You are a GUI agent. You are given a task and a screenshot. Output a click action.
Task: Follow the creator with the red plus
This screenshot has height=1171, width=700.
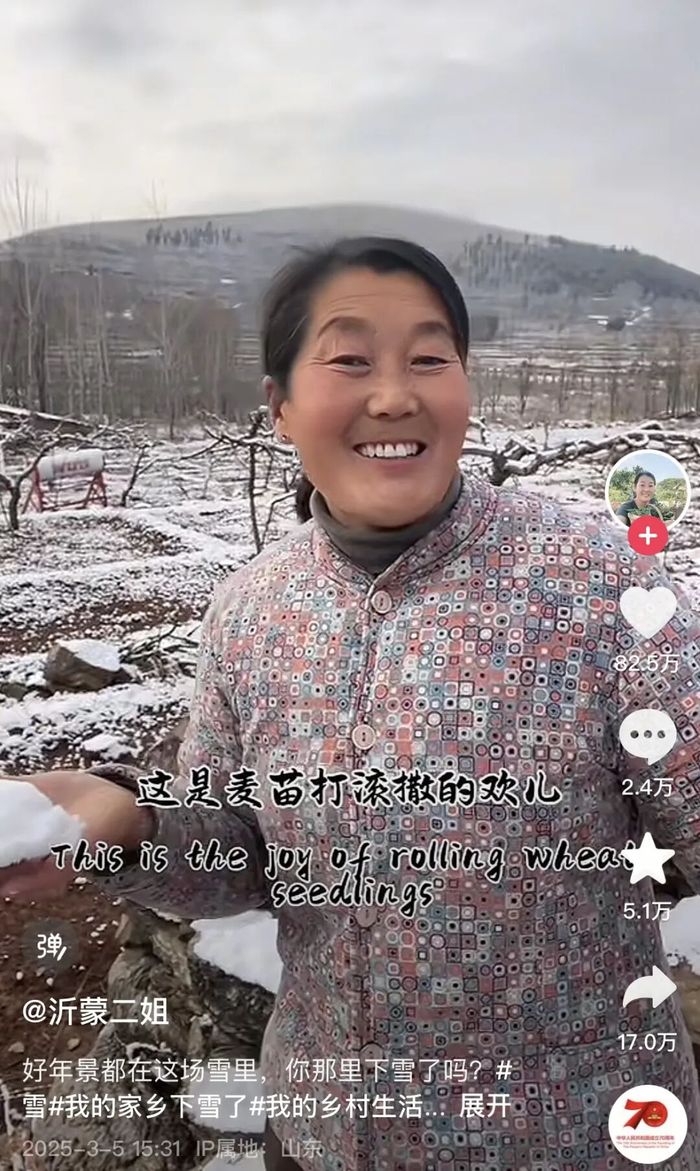[x=647, y=536]
